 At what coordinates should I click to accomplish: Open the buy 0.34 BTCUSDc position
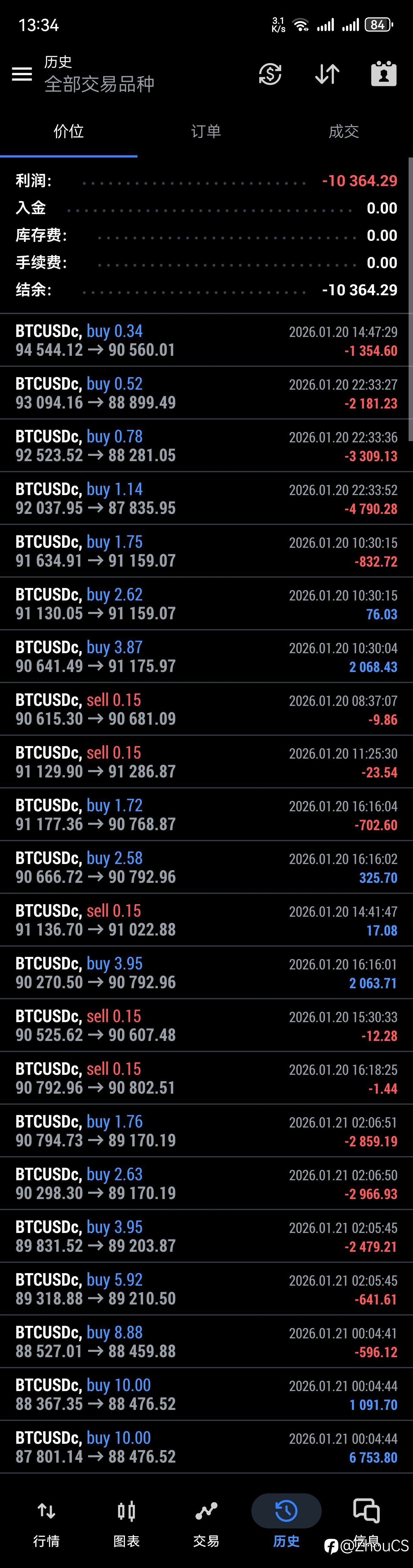(206, 340)
